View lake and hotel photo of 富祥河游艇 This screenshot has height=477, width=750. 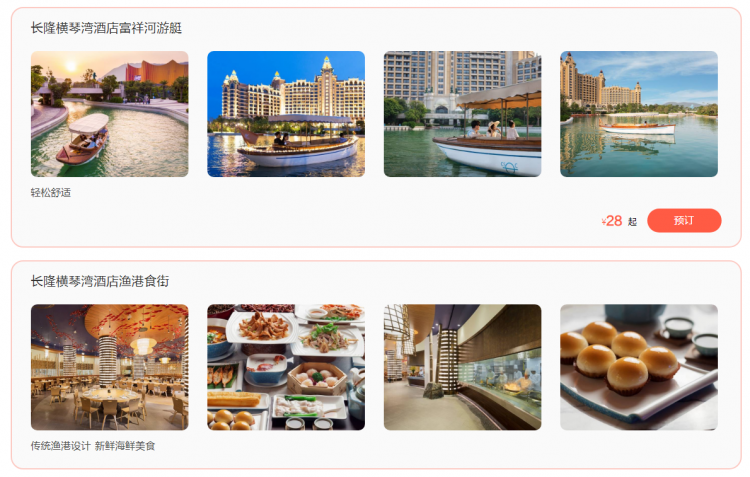coord(638,114)
